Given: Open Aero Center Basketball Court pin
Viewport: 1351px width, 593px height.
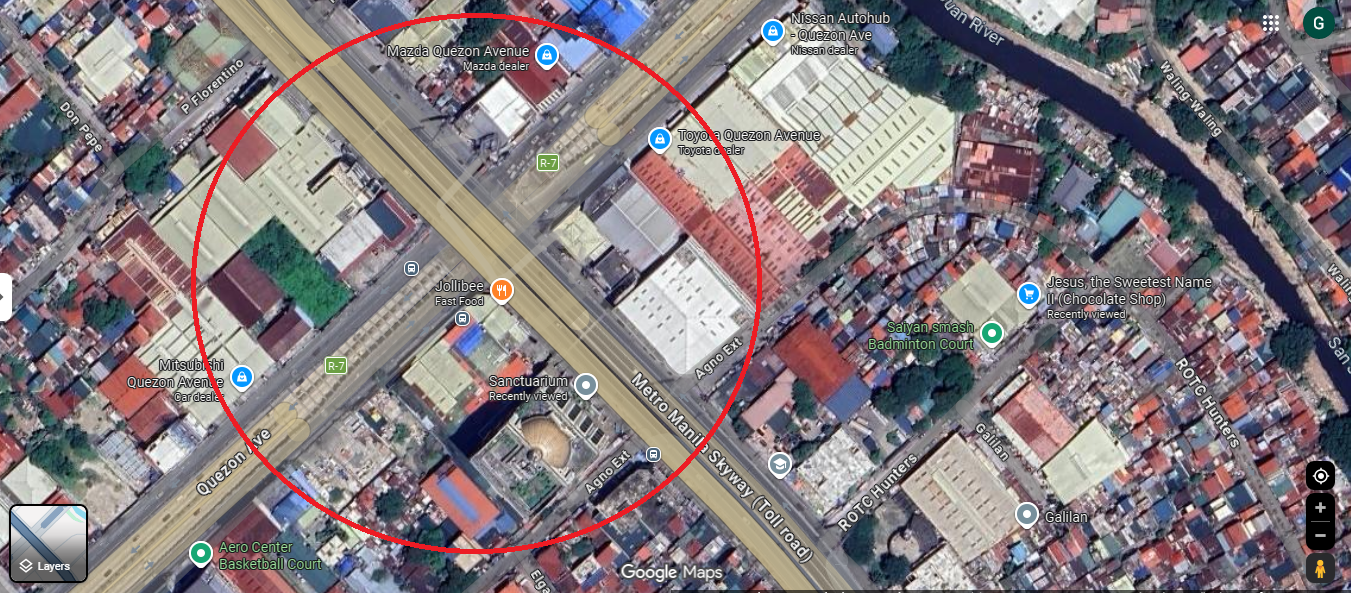Looking at the screenshot, I should tap(201, 552).
